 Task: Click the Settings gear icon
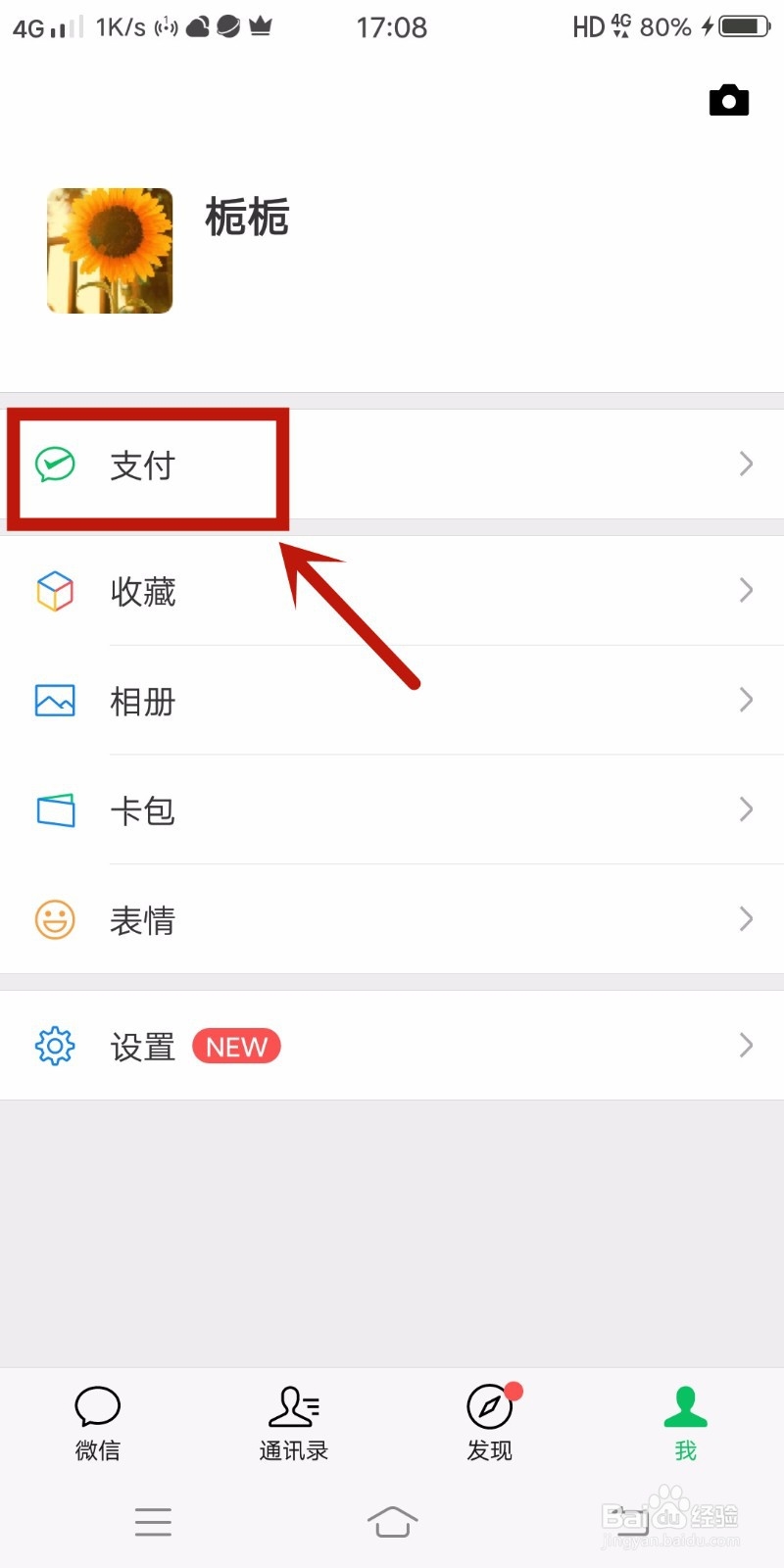(x=56, y=1046)
